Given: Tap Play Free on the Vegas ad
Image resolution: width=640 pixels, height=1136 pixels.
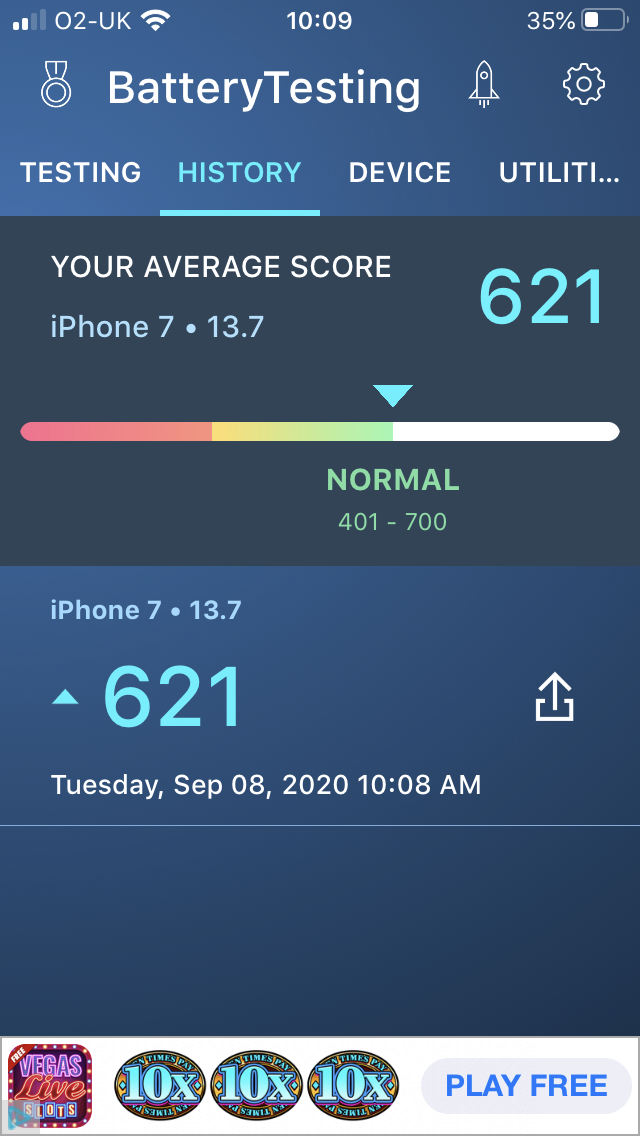Looking at the screenshot, I should click(x=526, y=1086).
